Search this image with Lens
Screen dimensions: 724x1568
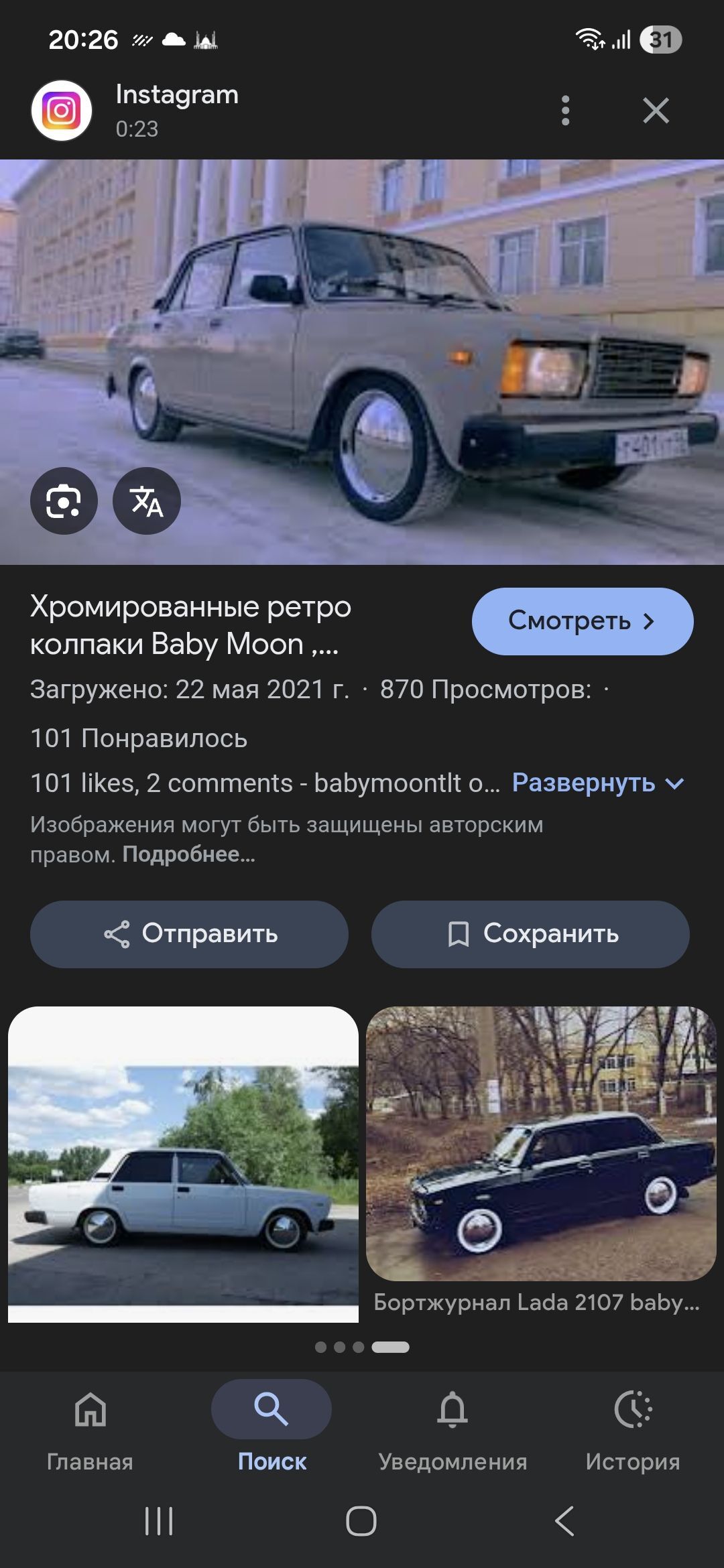(64, 501)
